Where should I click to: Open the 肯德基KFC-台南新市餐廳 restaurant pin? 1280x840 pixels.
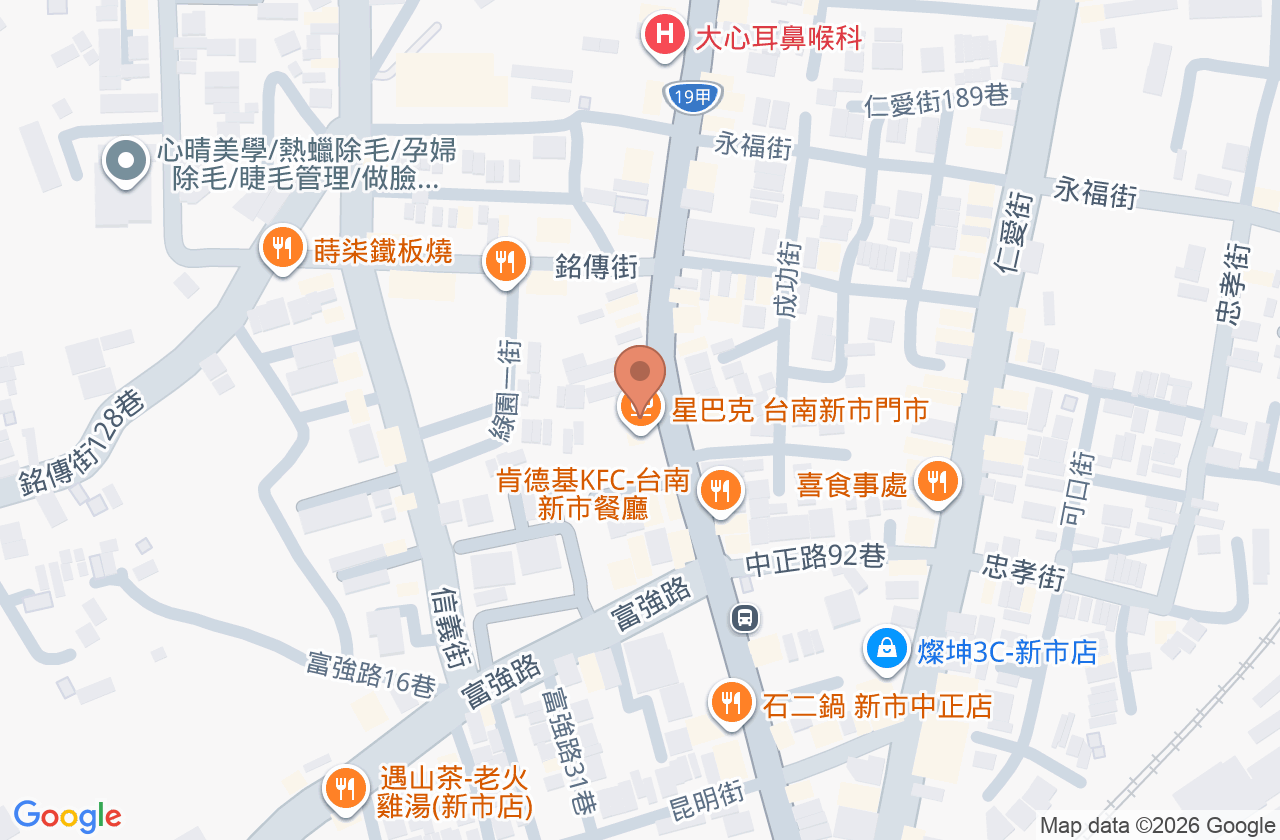(719, 492)
